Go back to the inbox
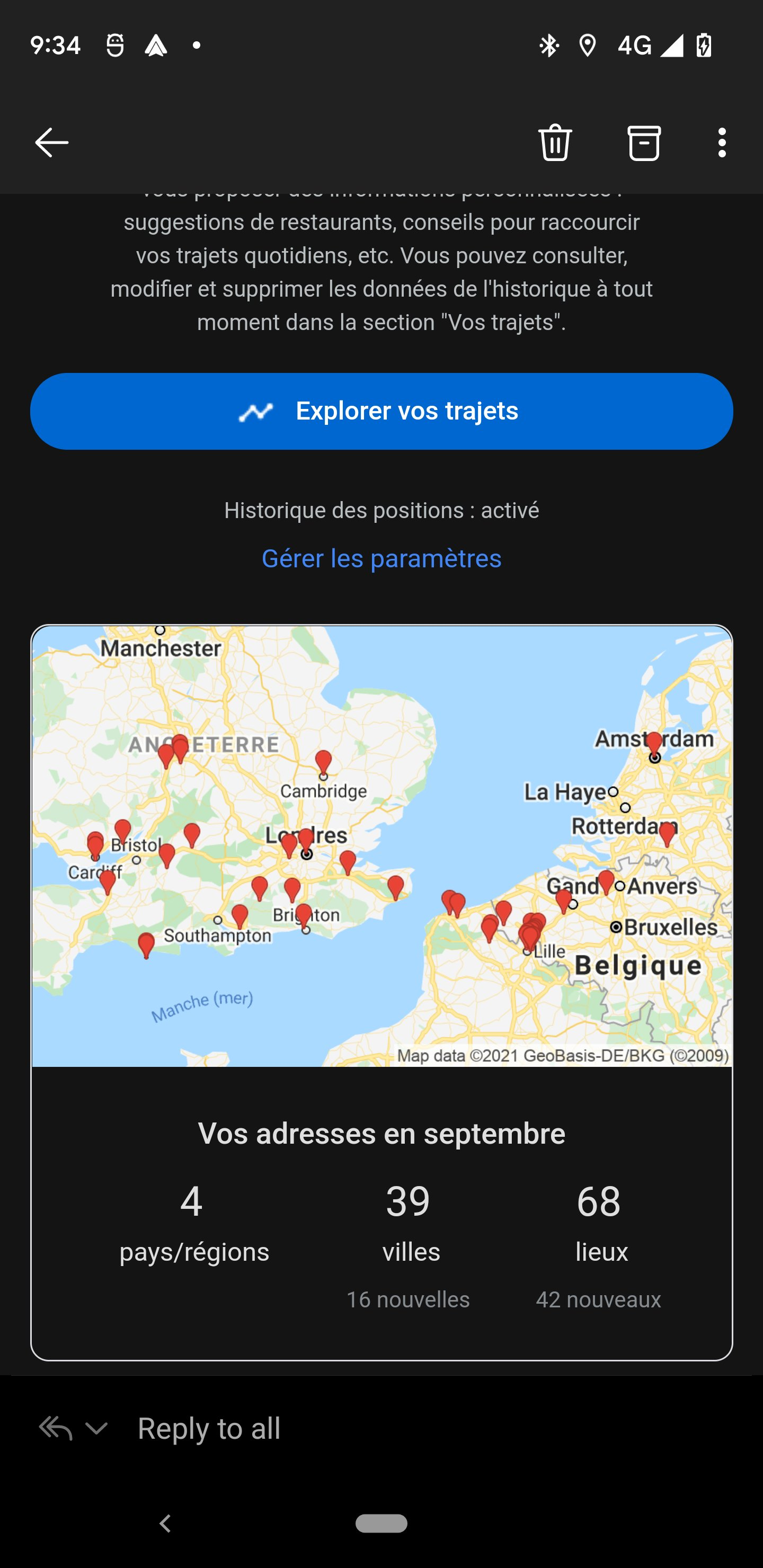The height and width of the screenshot is (1568, 763). click(x=52, y=143)
